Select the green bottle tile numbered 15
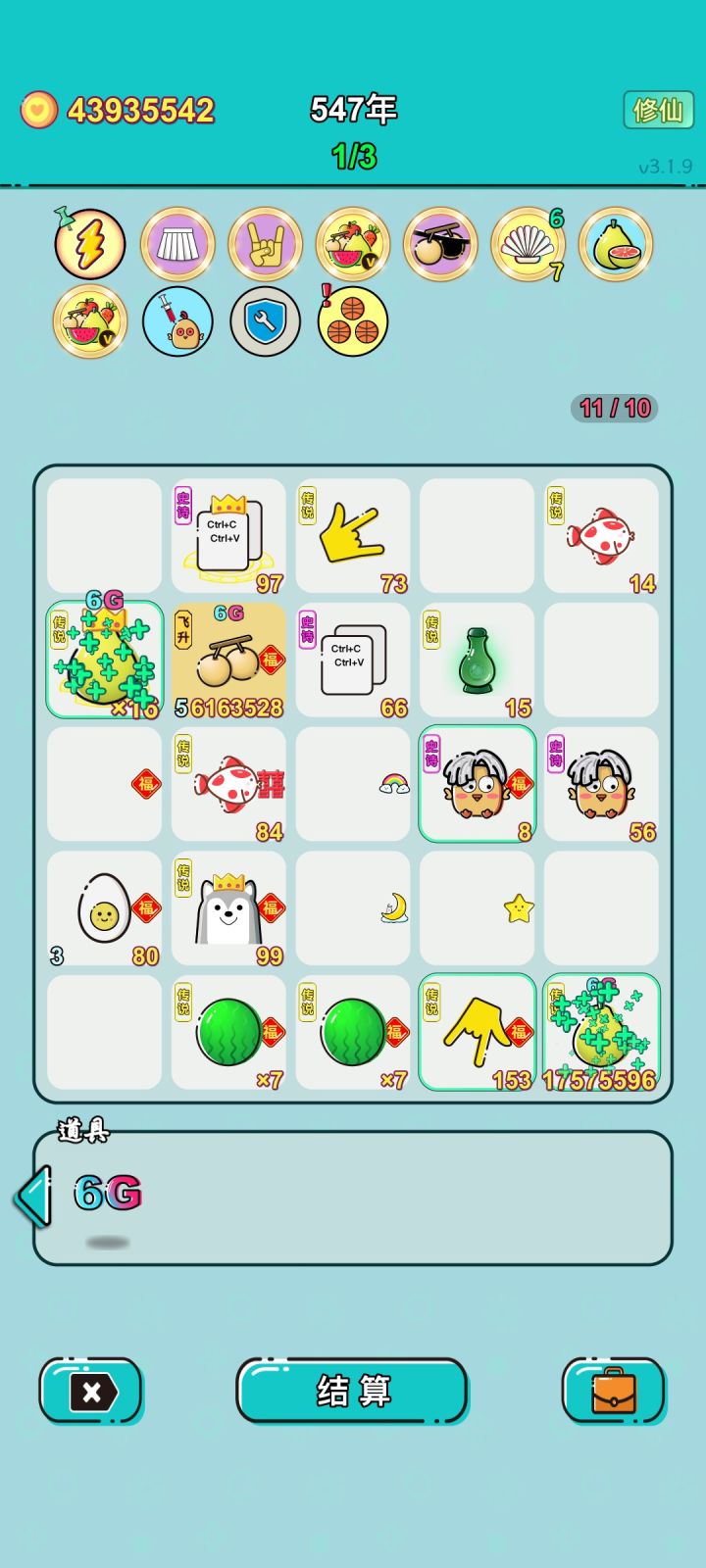The width and height of the screenshot is (706, 1568). coord(477,659)
